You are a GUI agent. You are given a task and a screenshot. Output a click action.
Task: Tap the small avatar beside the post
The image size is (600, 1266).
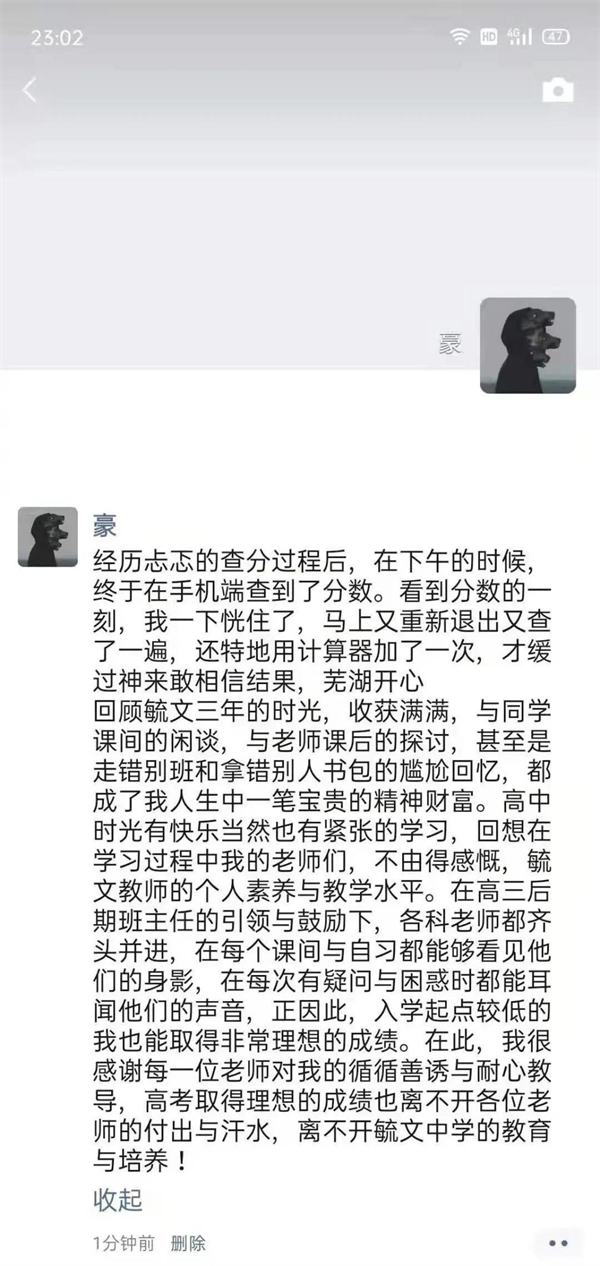[47, 537]
